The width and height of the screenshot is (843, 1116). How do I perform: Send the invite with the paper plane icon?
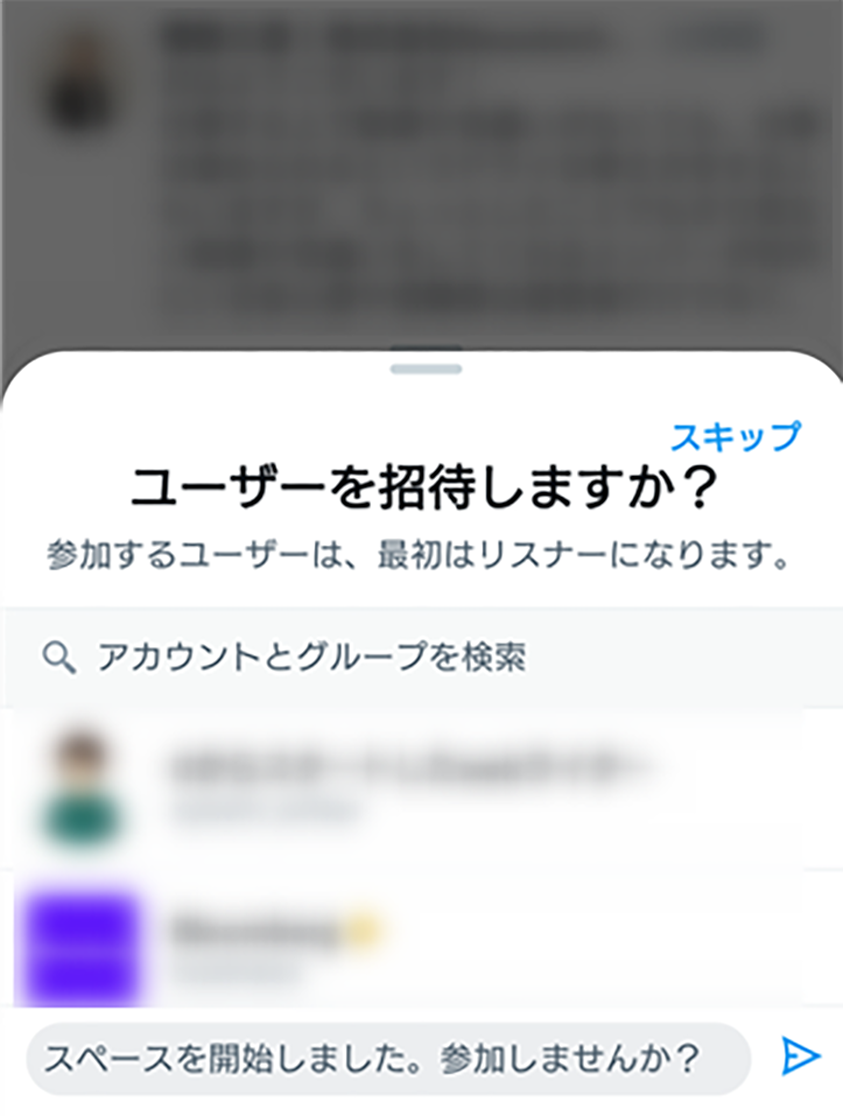tap(800, 1057)
